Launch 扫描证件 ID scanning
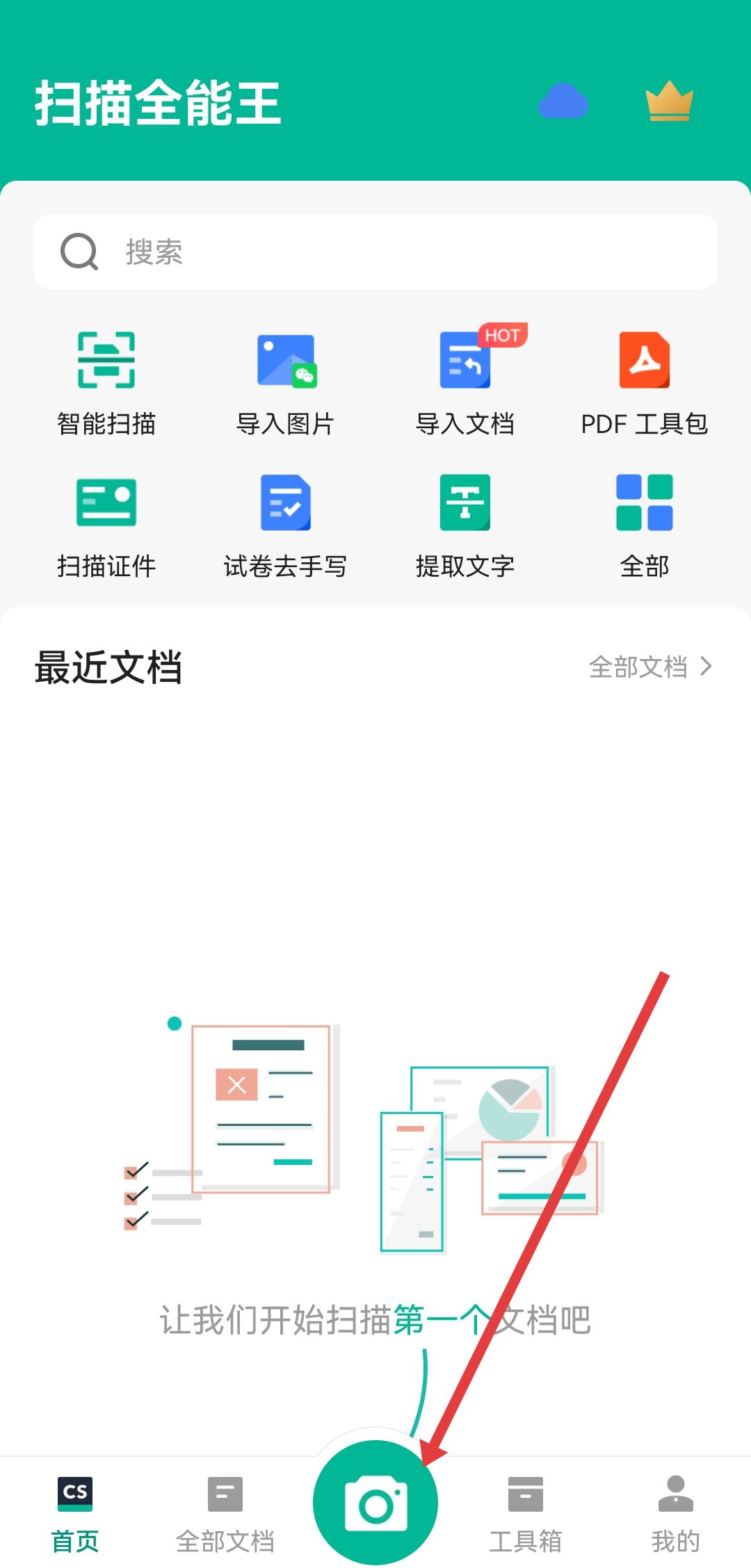The height and width of the screenshot is (1568, 751). tap(106, 525)
